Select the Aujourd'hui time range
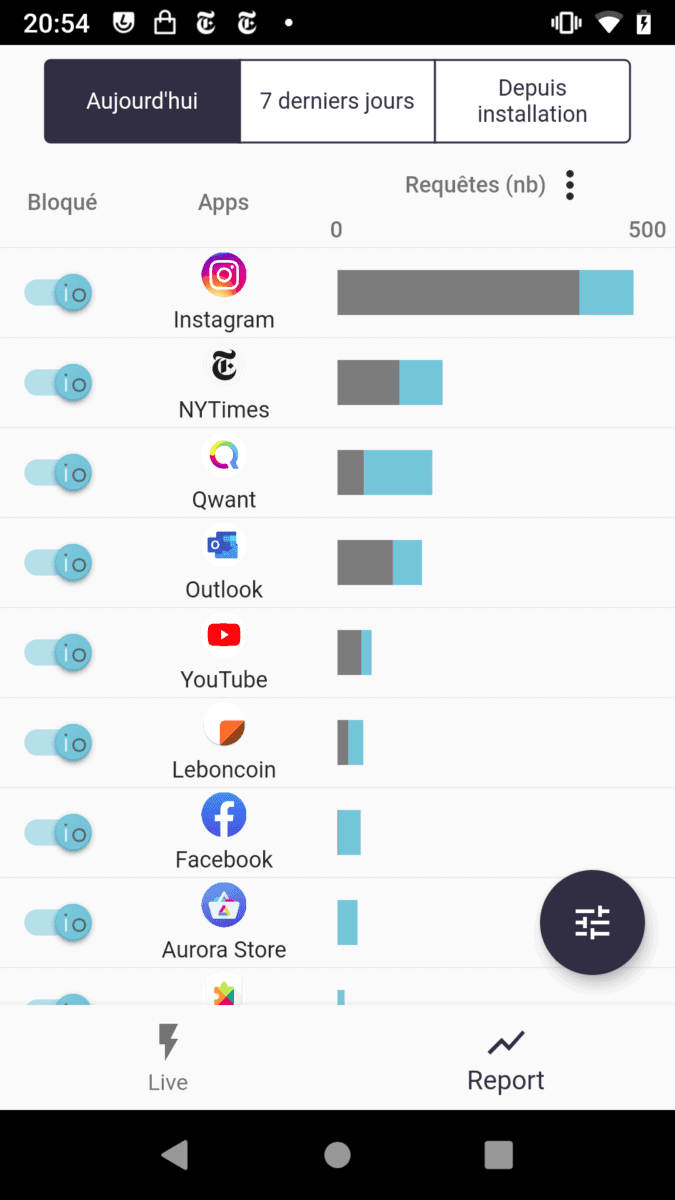This screenshot has height=1200, width=675. [142, 101]
